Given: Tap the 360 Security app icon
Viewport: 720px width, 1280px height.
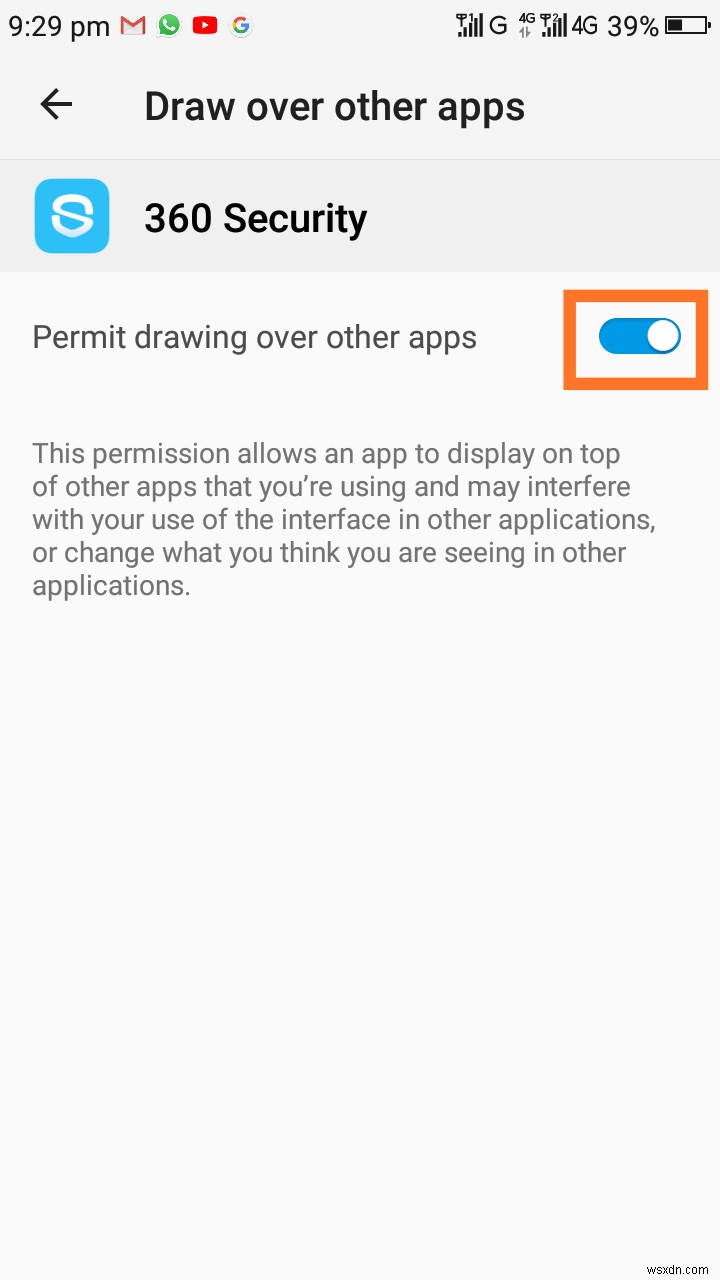Looking at the screenshot, I should pyautogui.click(x=71, y=215).
